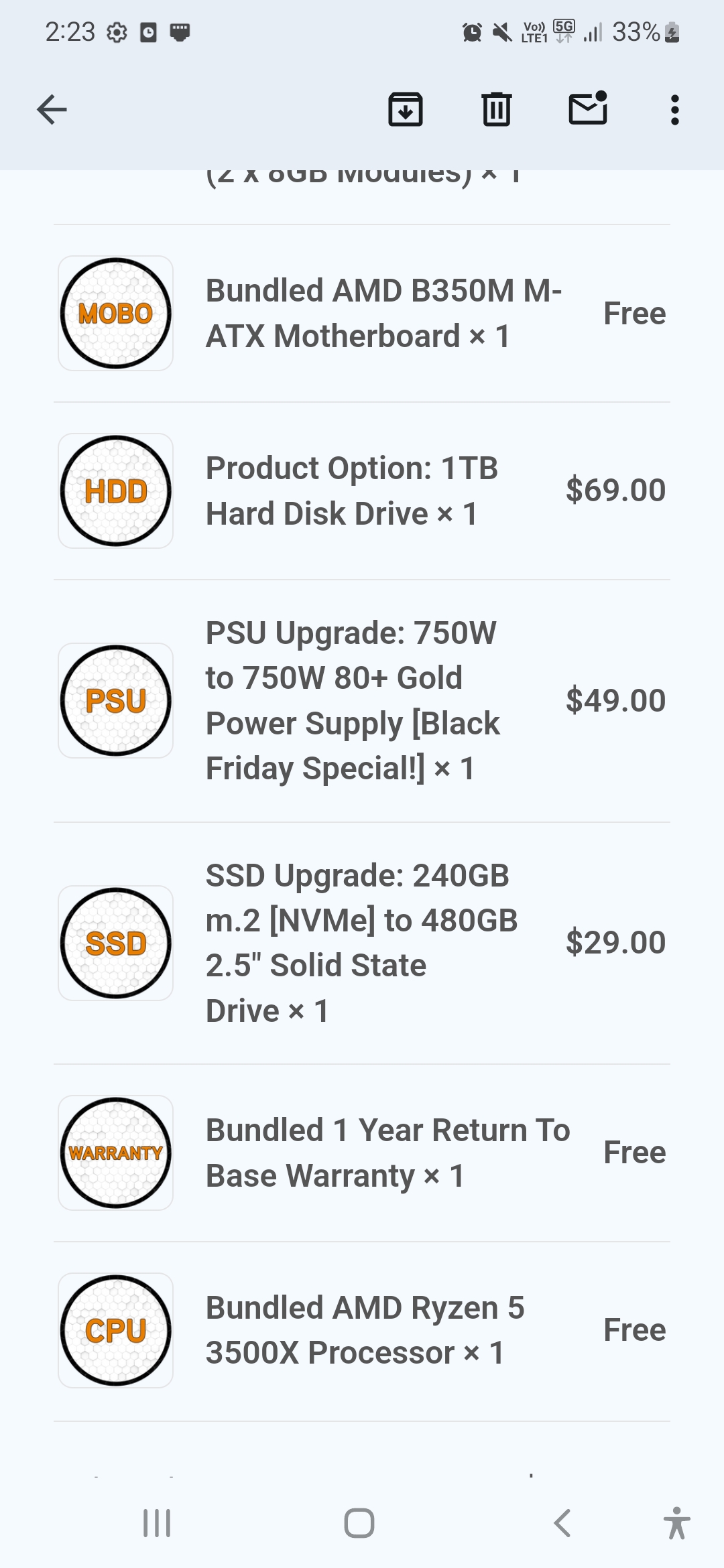Go back to the inbox
Image resolution: width=724 pixels, height=1568 pixels.
[52, 110]
